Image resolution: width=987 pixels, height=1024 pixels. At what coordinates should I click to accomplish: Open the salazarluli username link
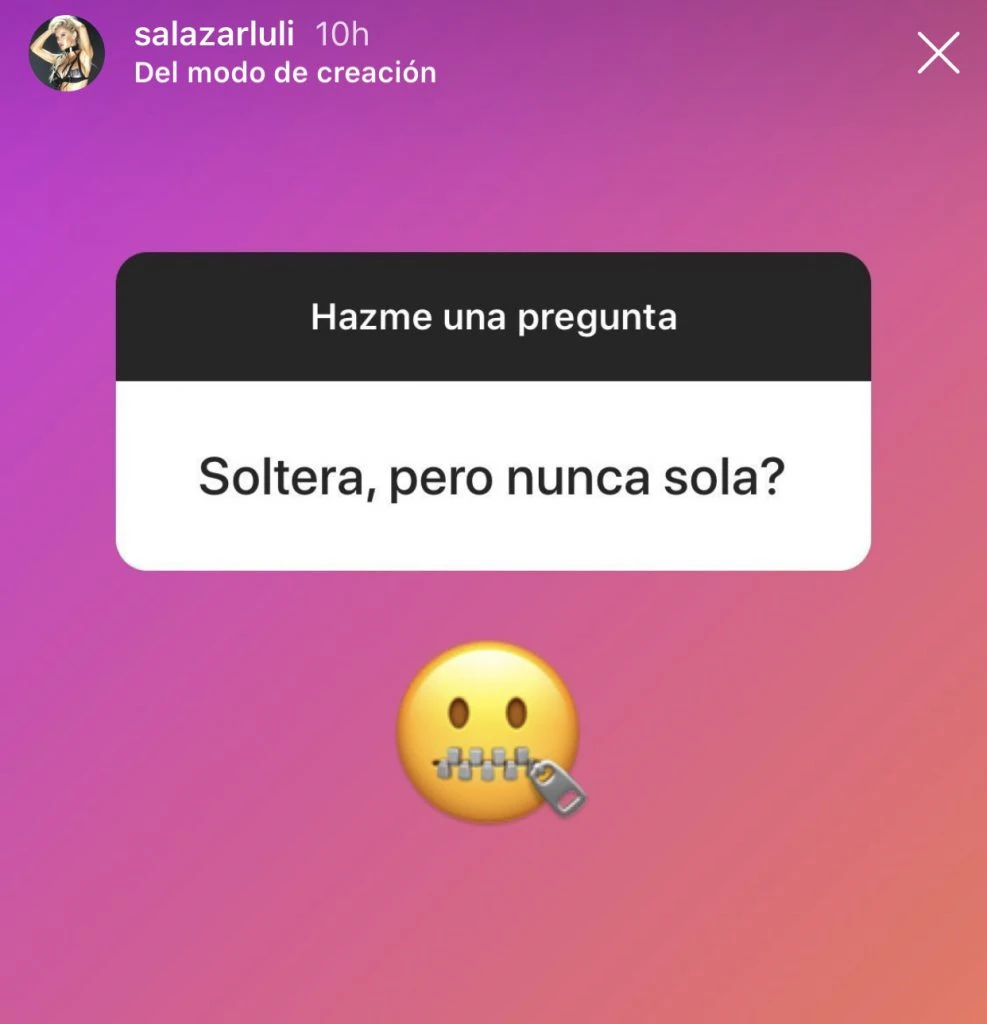click(214, 34)
